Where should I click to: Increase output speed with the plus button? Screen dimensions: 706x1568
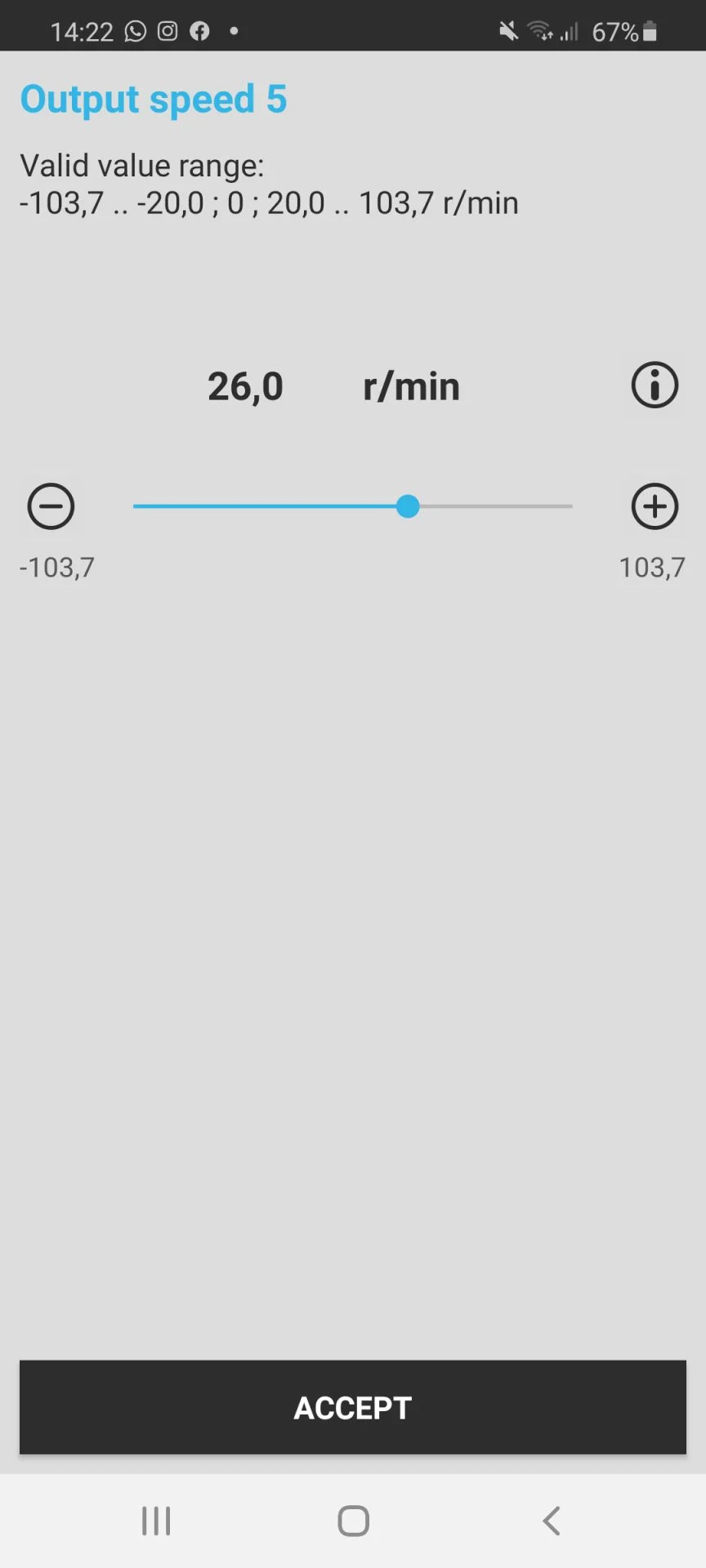(x=655, y=506)
